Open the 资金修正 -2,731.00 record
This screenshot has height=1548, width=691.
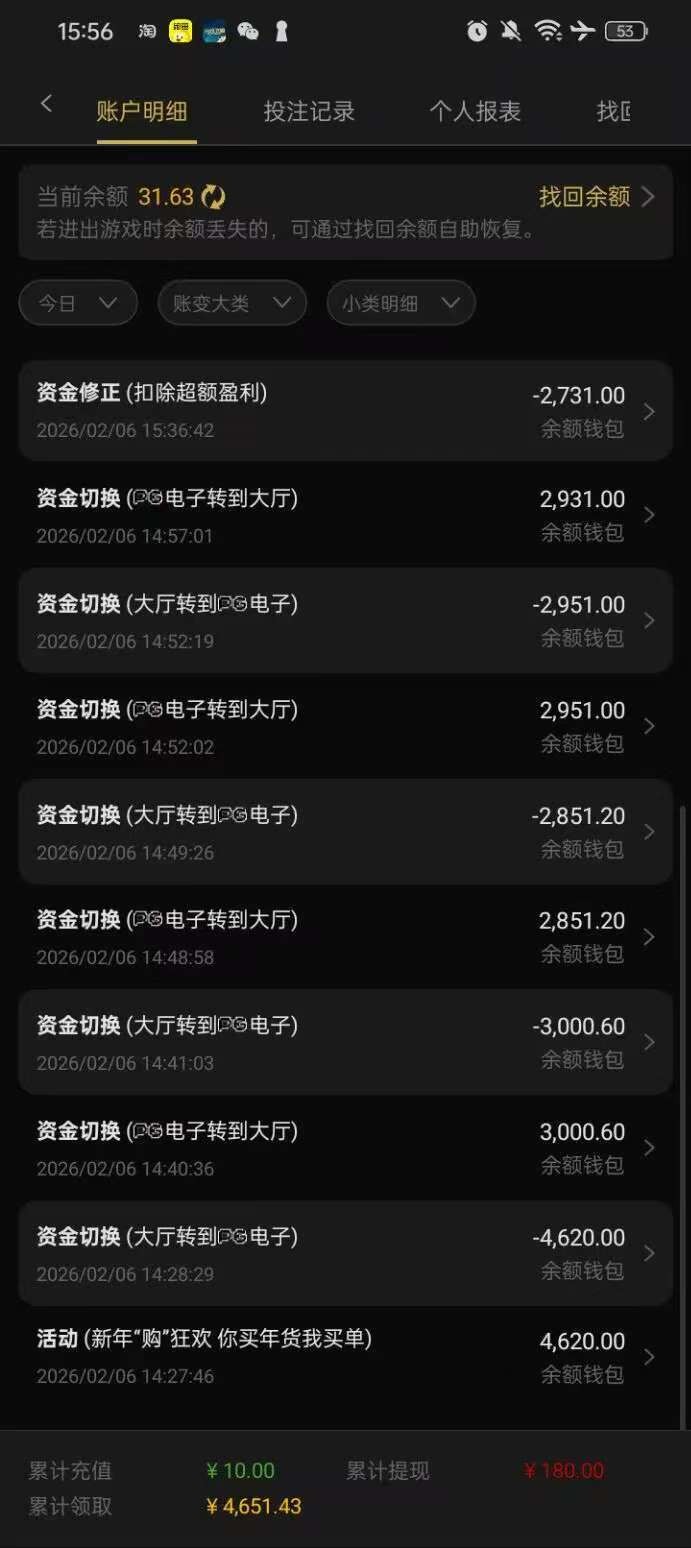345,410
